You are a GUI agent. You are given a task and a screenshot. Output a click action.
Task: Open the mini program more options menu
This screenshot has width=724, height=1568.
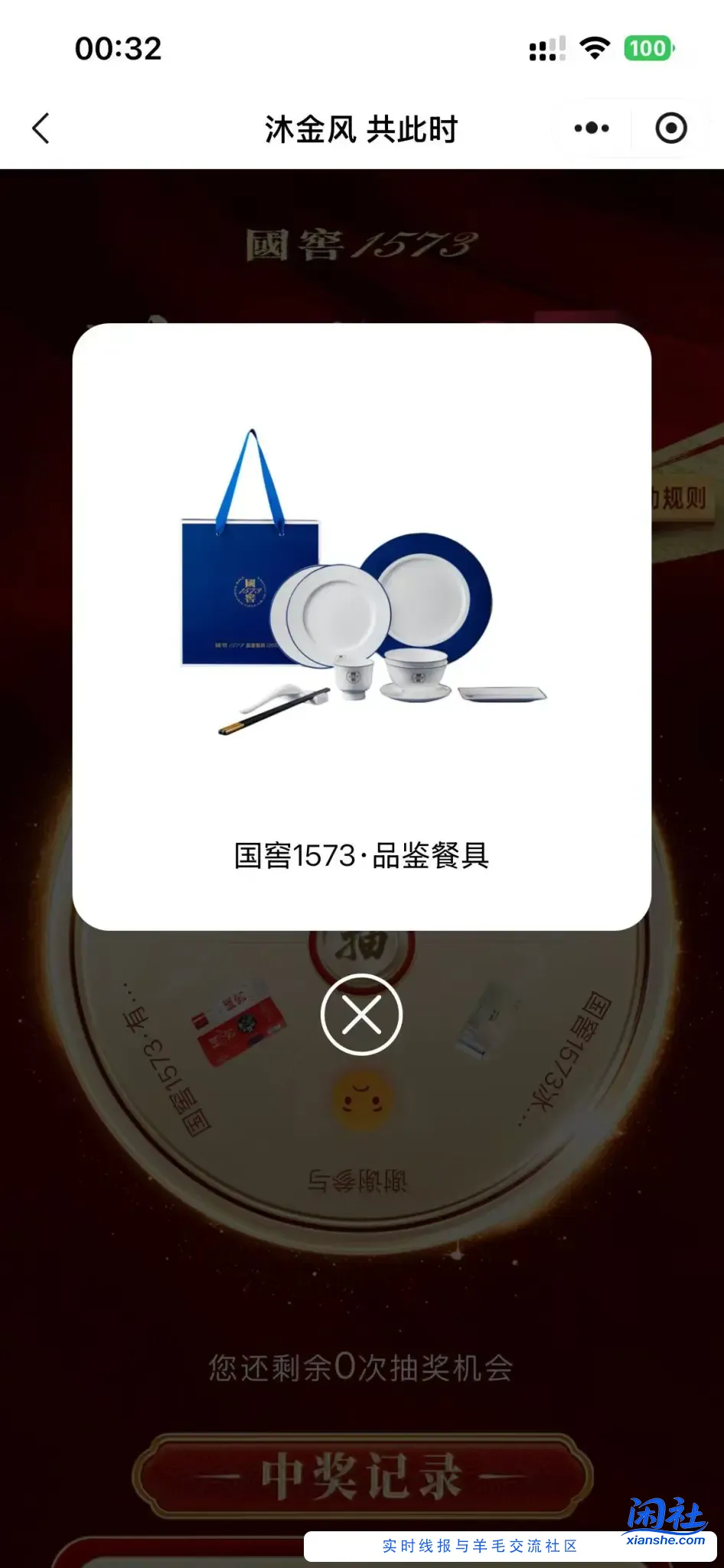coord(592,129)
